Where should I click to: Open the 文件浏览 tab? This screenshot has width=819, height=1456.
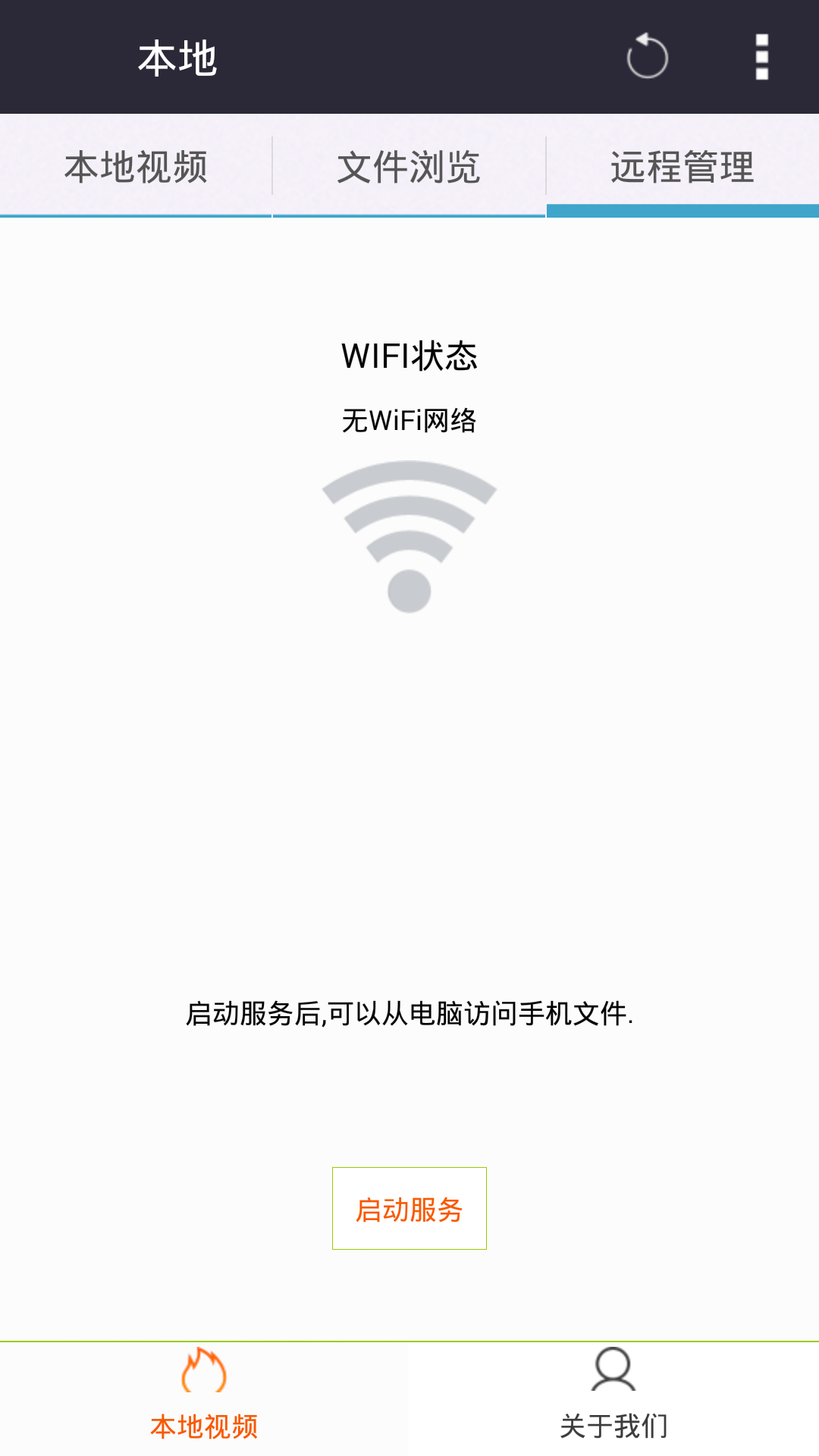(409, 167)
